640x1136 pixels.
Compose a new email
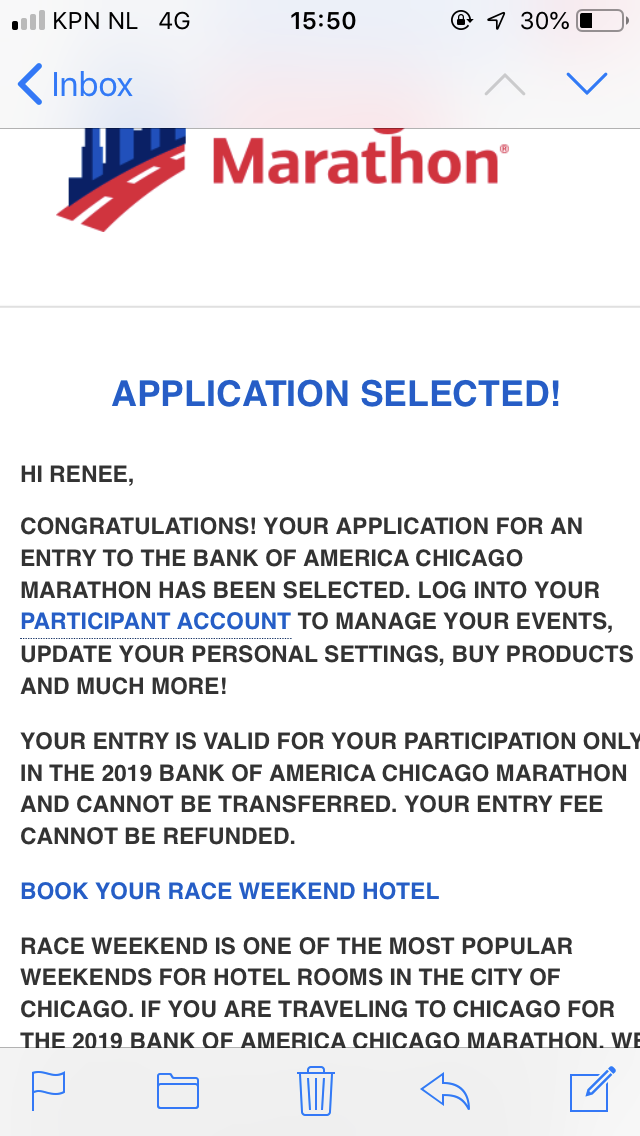(593, 1089)
